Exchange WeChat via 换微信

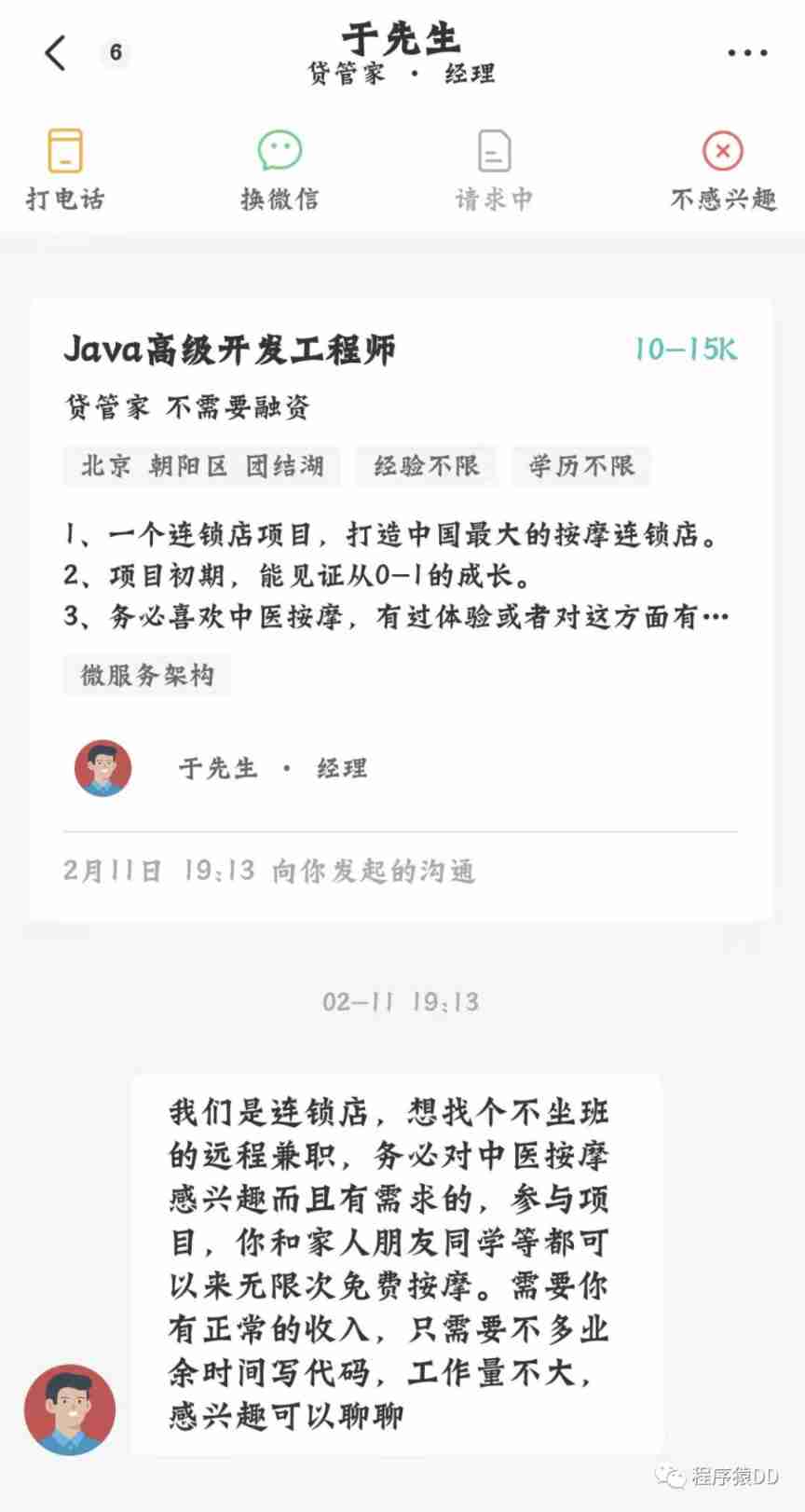point(280,169)
